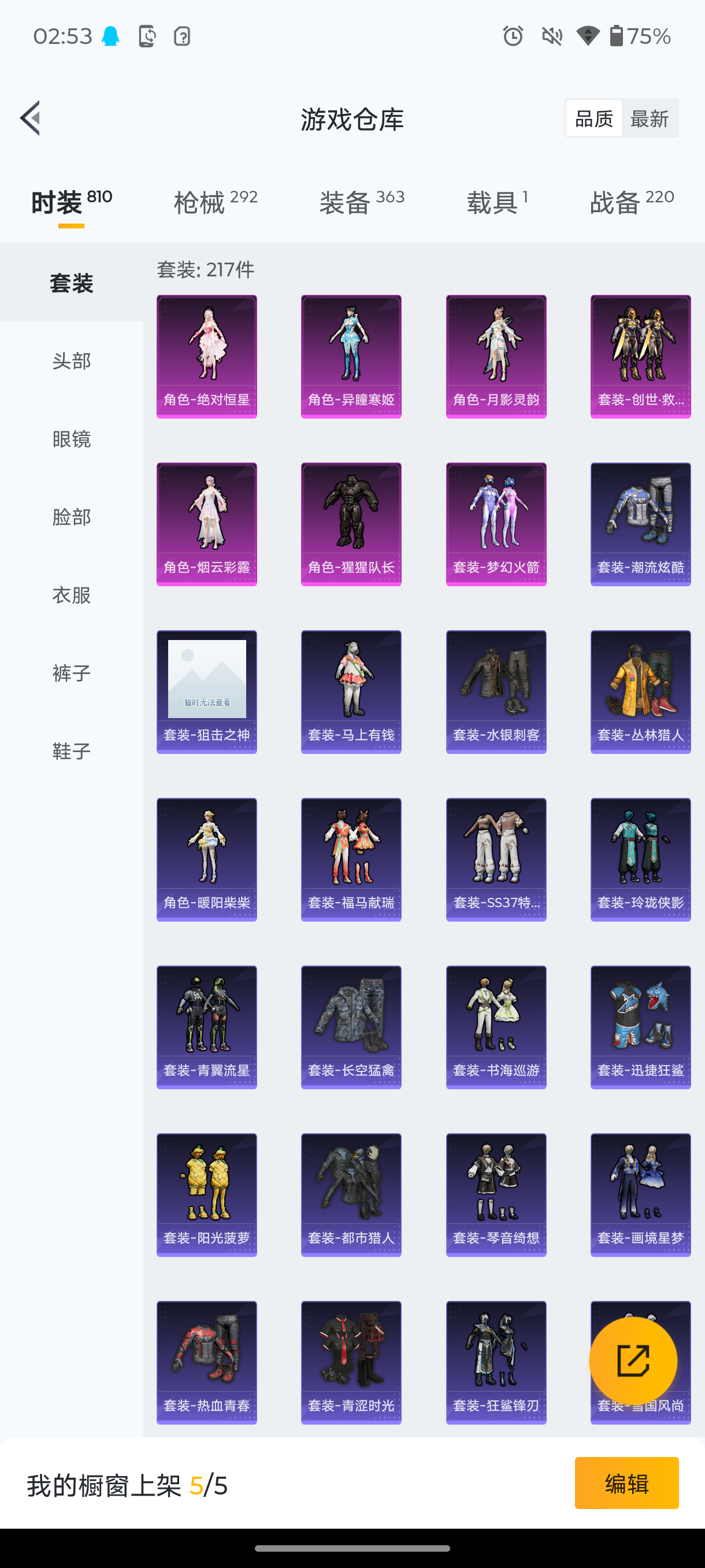Switch sorting to 最新
Screen dimensions: 705x1568
pos(650,117)
